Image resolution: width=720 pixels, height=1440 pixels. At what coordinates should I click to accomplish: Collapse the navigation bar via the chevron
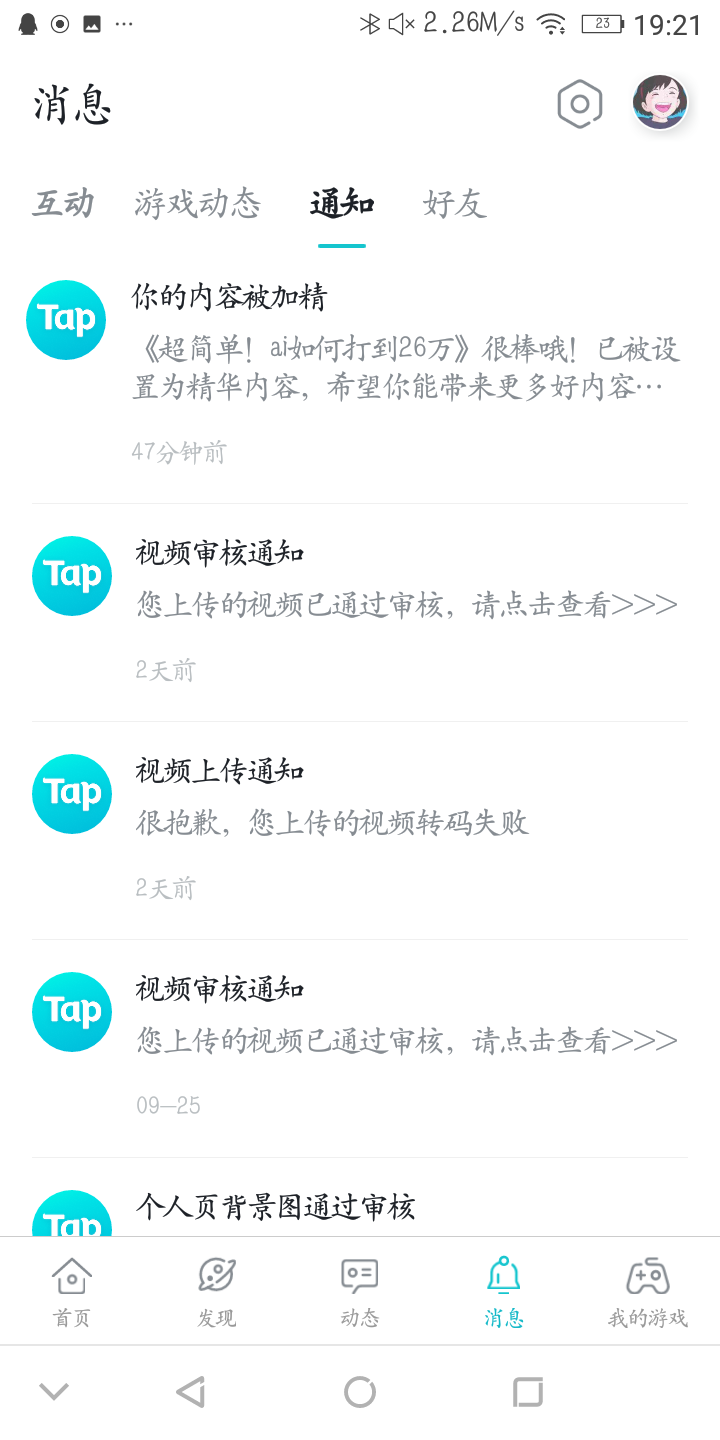54,1390
